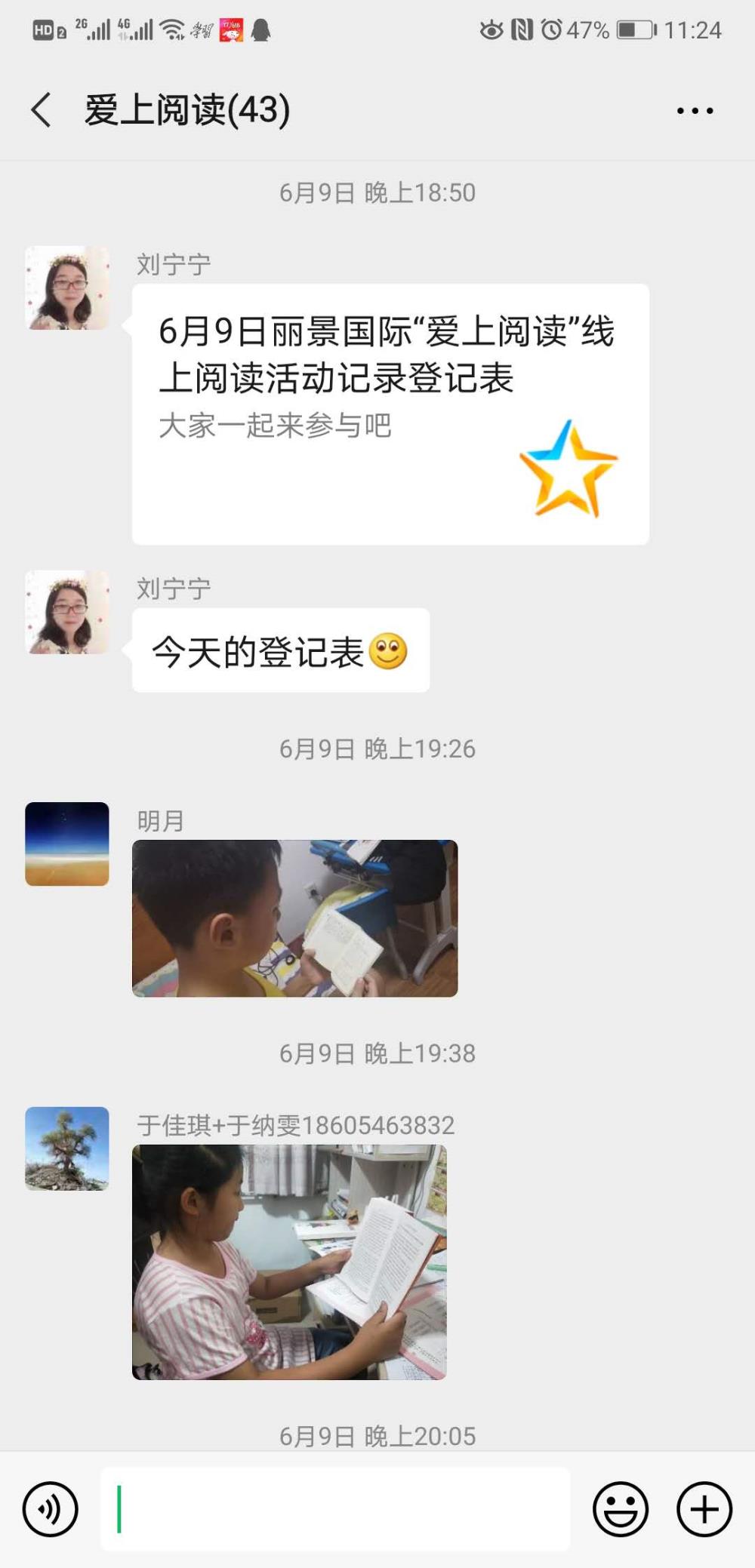Screen dimensions: 755x1568
Task: View the photo sent by 明月
Action: click(x=294, y=918)
